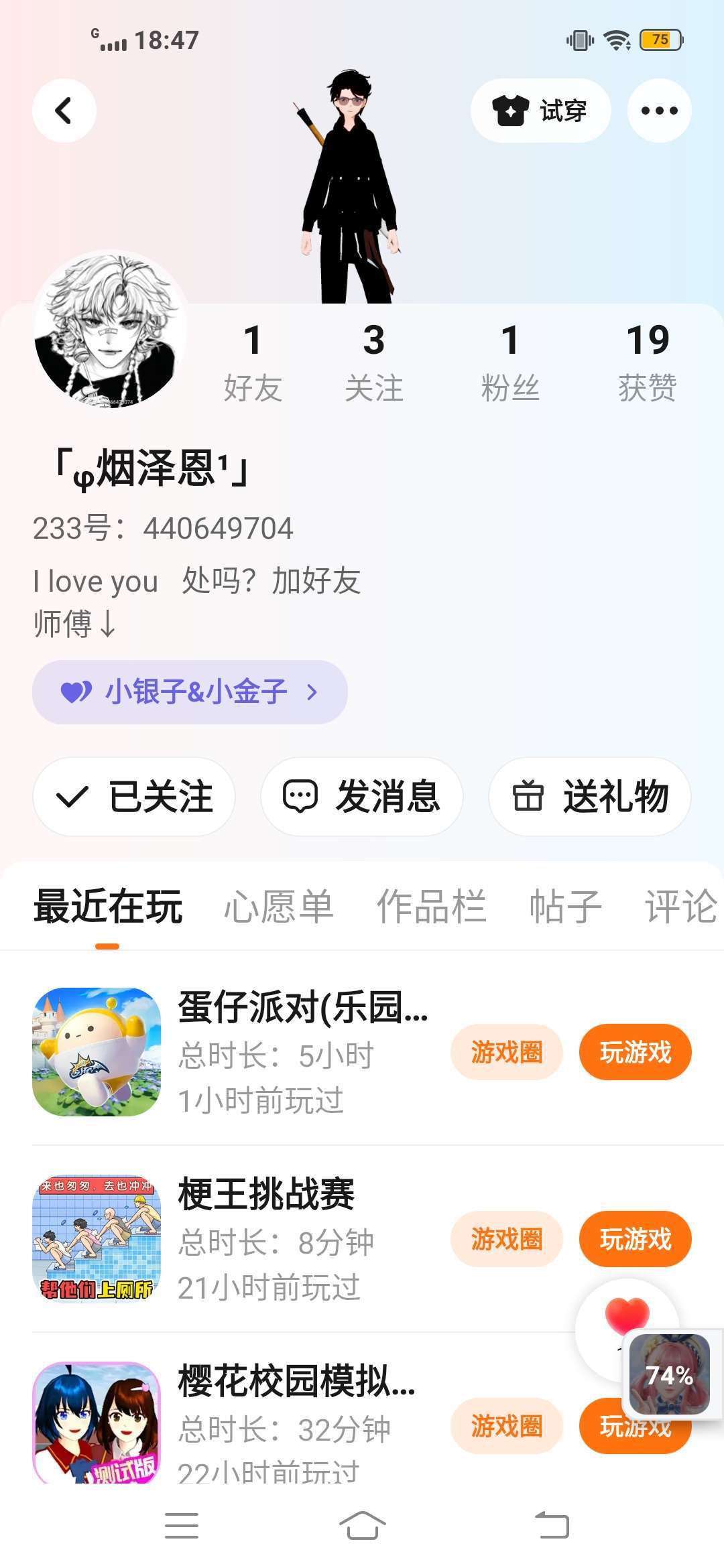
Task: Switch to the 帖子 tab
Action: [565, 907]
